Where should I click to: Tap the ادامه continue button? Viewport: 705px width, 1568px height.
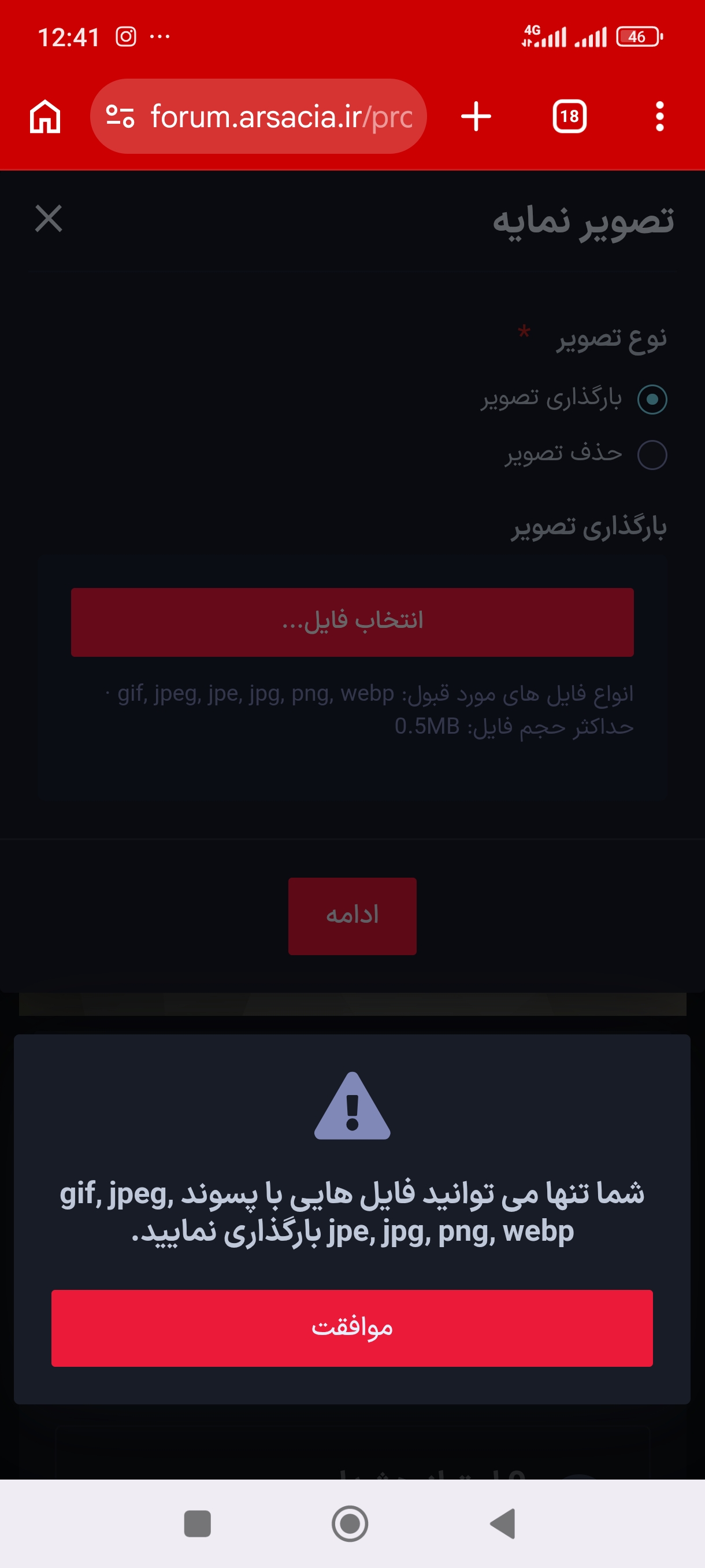(352, 915)
